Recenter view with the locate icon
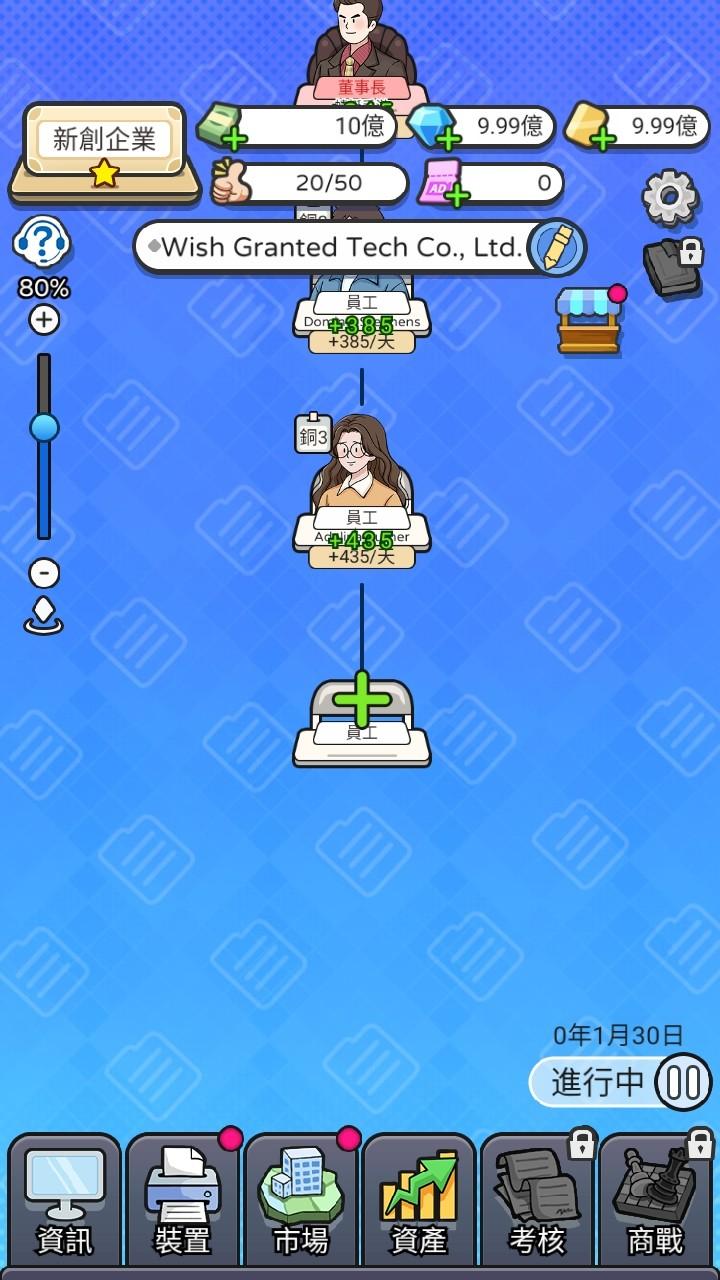 (x=44, y=616)
